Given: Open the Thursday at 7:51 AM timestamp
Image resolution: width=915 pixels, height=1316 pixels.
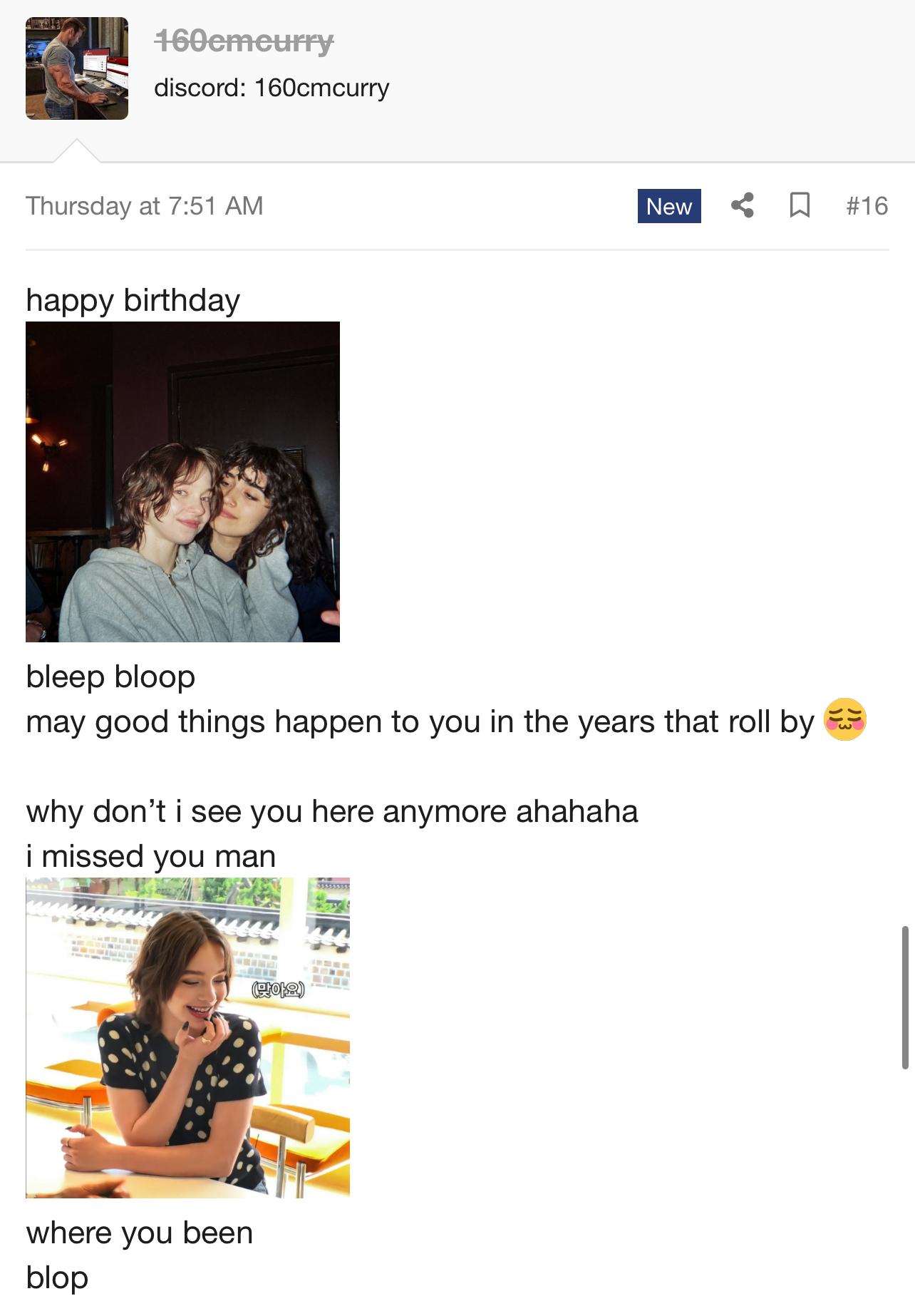Looking at the screenshot, I should (145, 206).
